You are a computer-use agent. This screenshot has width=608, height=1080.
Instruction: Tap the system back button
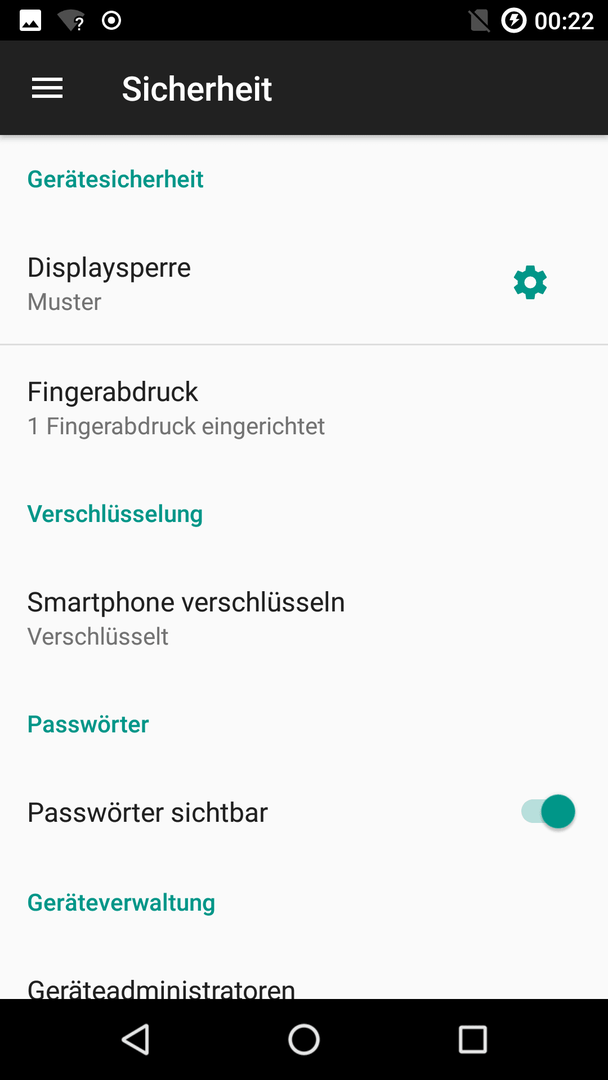click(x=136, y=1039)
